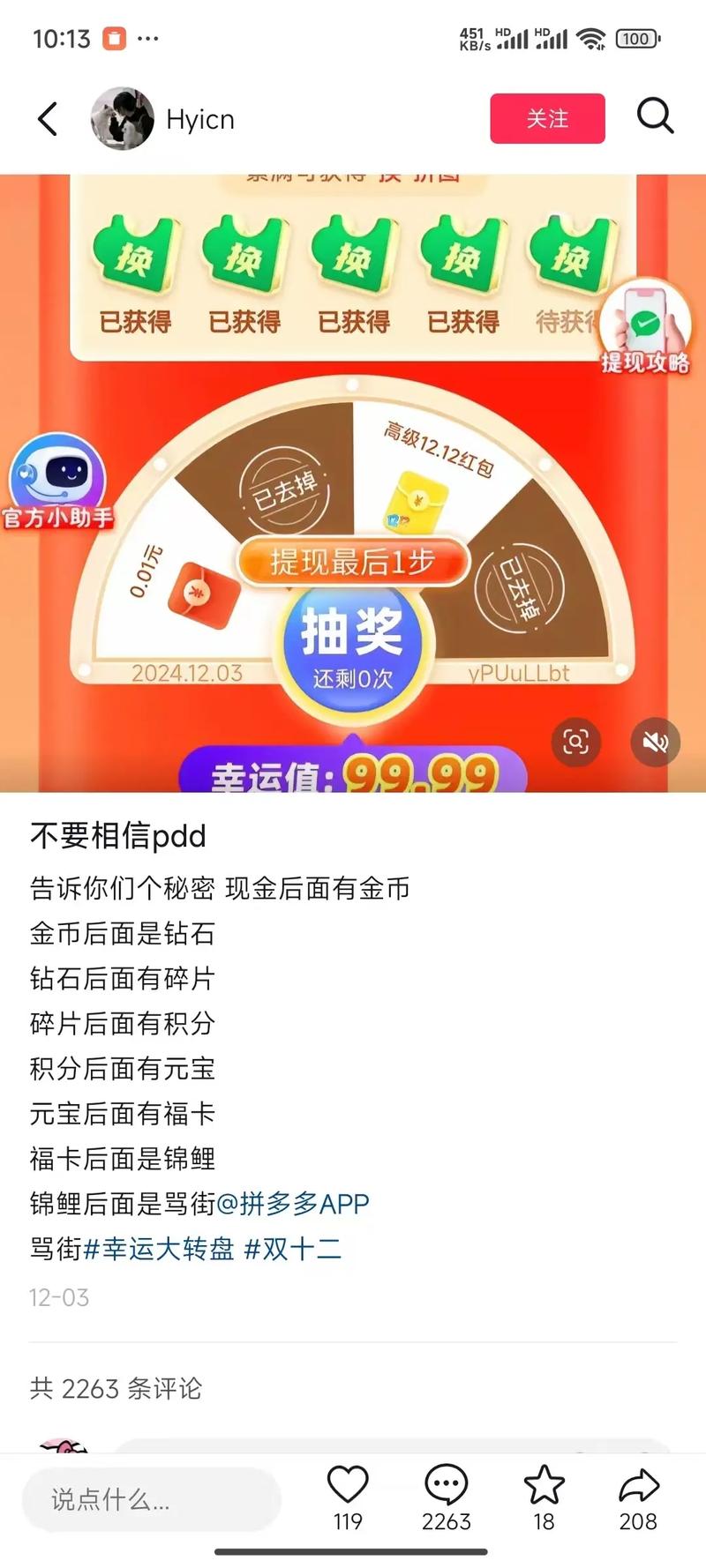Open the #双十二 hashtag
Image resolution: width=706 pixels, height=1568 pixels.
click(294, 1248)
